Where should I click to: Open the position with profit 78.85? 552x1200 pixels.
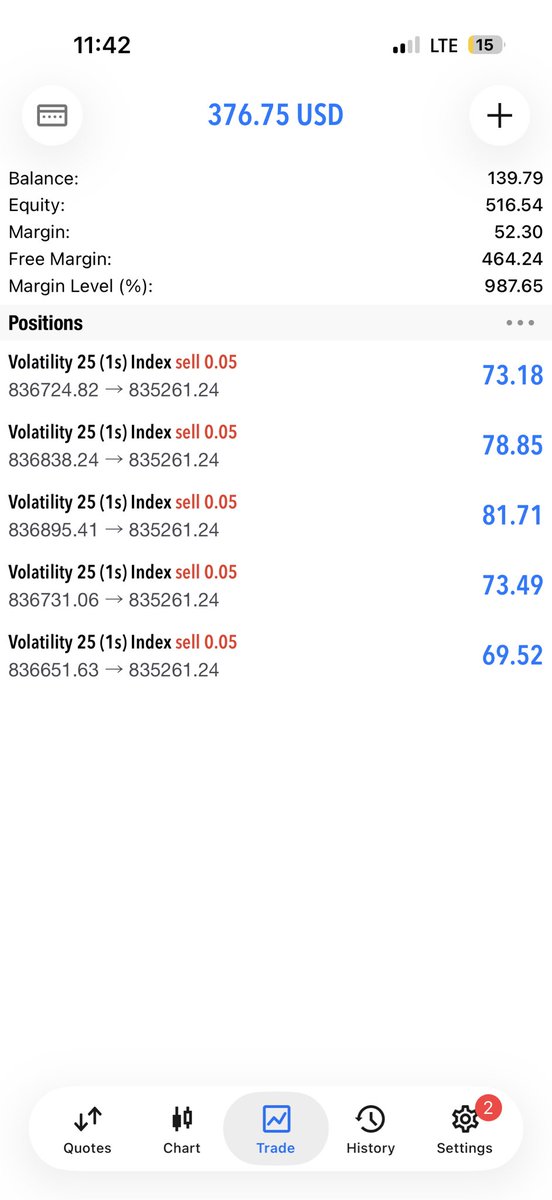point(276,446)
